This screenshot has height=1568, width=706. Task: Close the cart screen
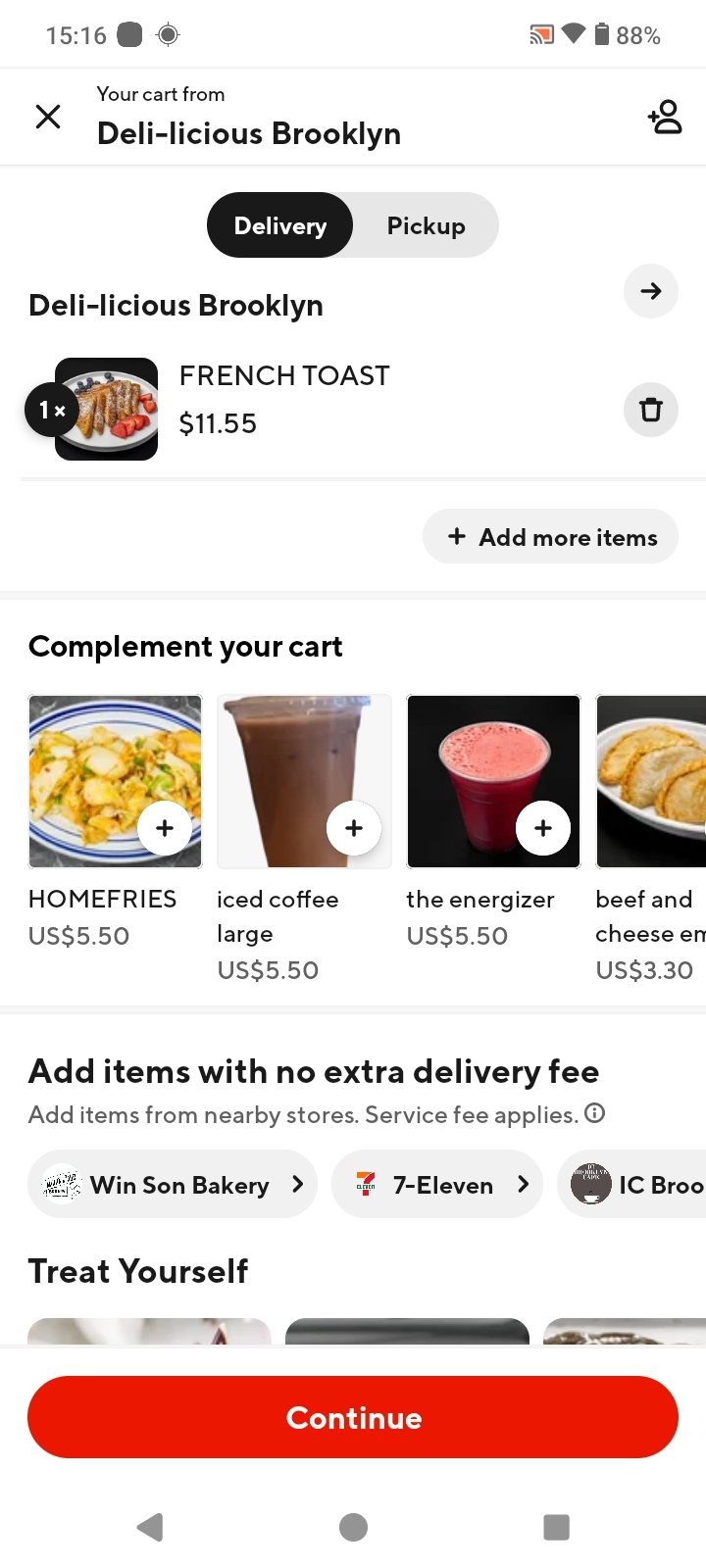48,117
